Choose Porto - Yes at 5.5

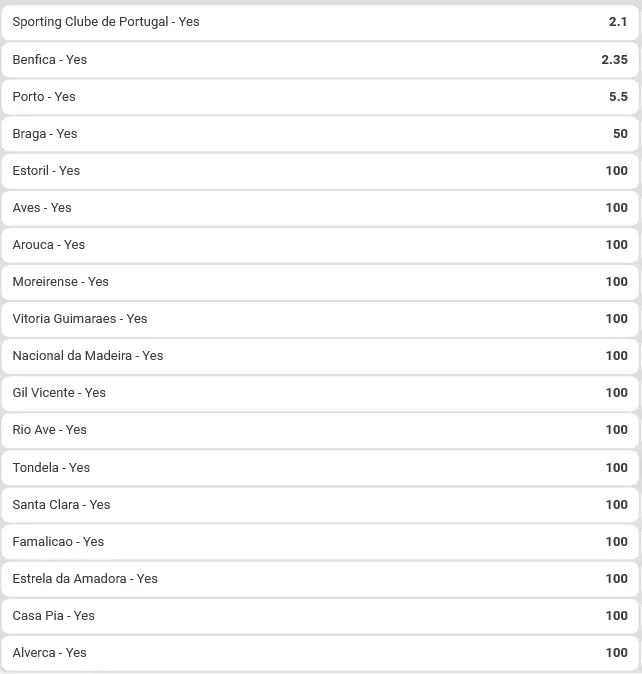320,97
